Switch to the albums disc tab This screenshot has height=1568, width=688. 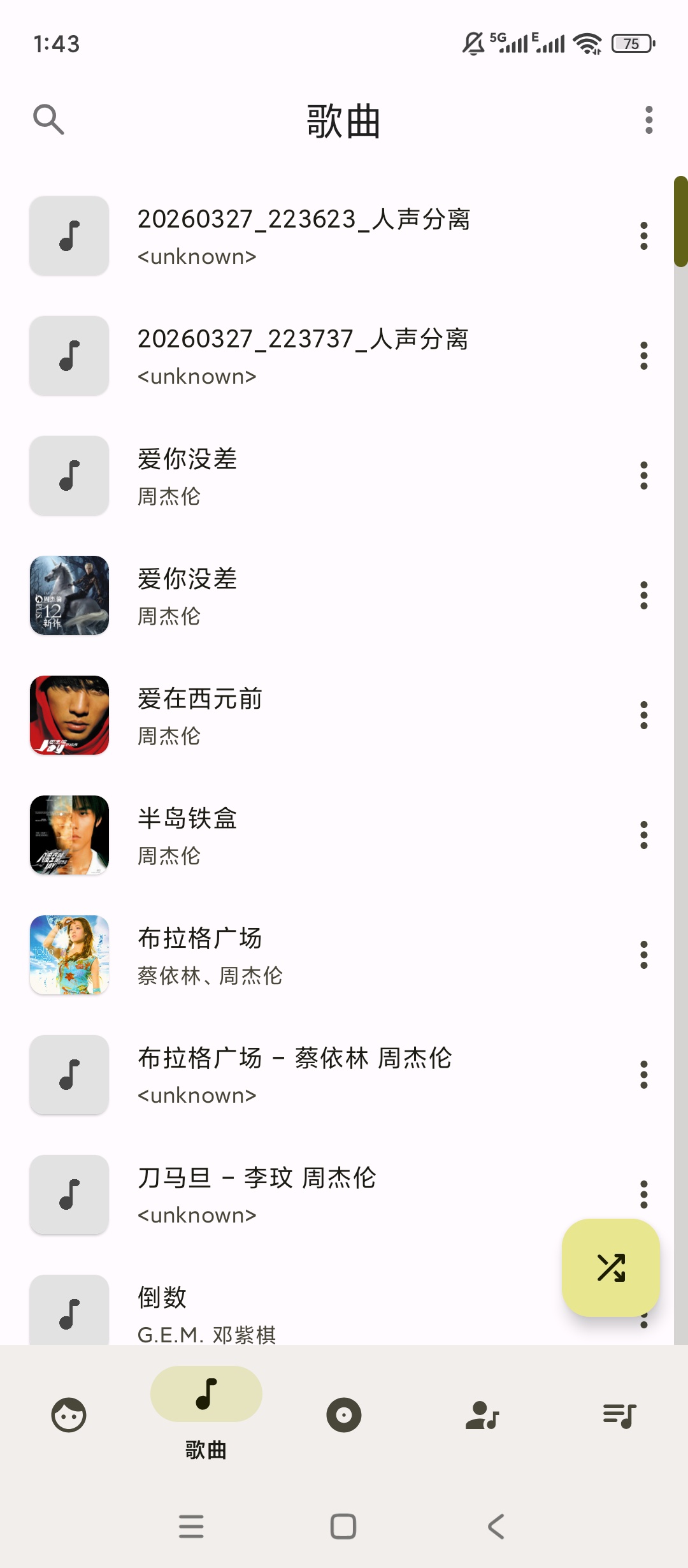pyautogui.click(x=344, y=1415)
